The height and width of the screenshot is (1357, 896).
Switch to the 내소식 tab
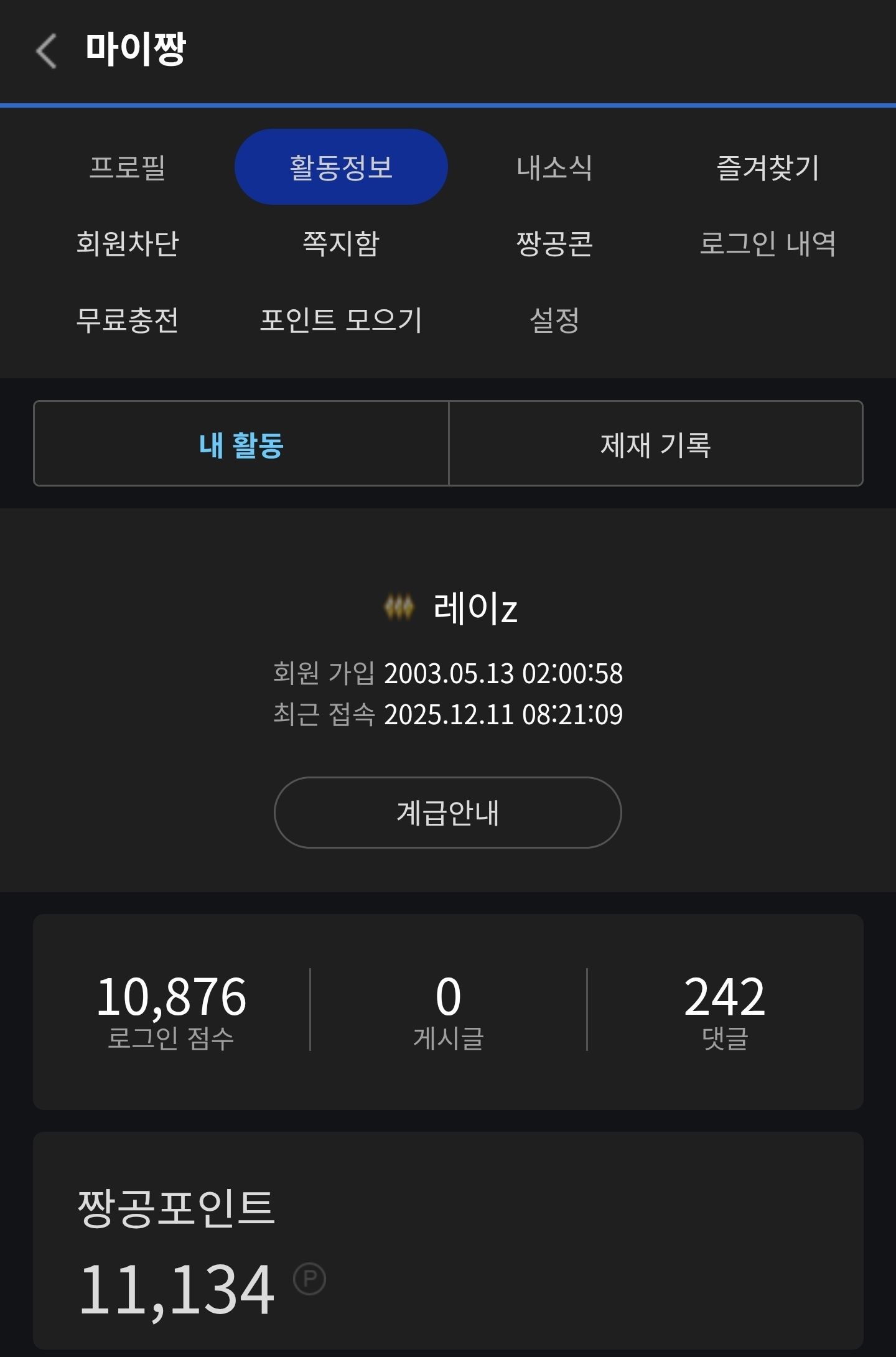click(x=554, y=167)
